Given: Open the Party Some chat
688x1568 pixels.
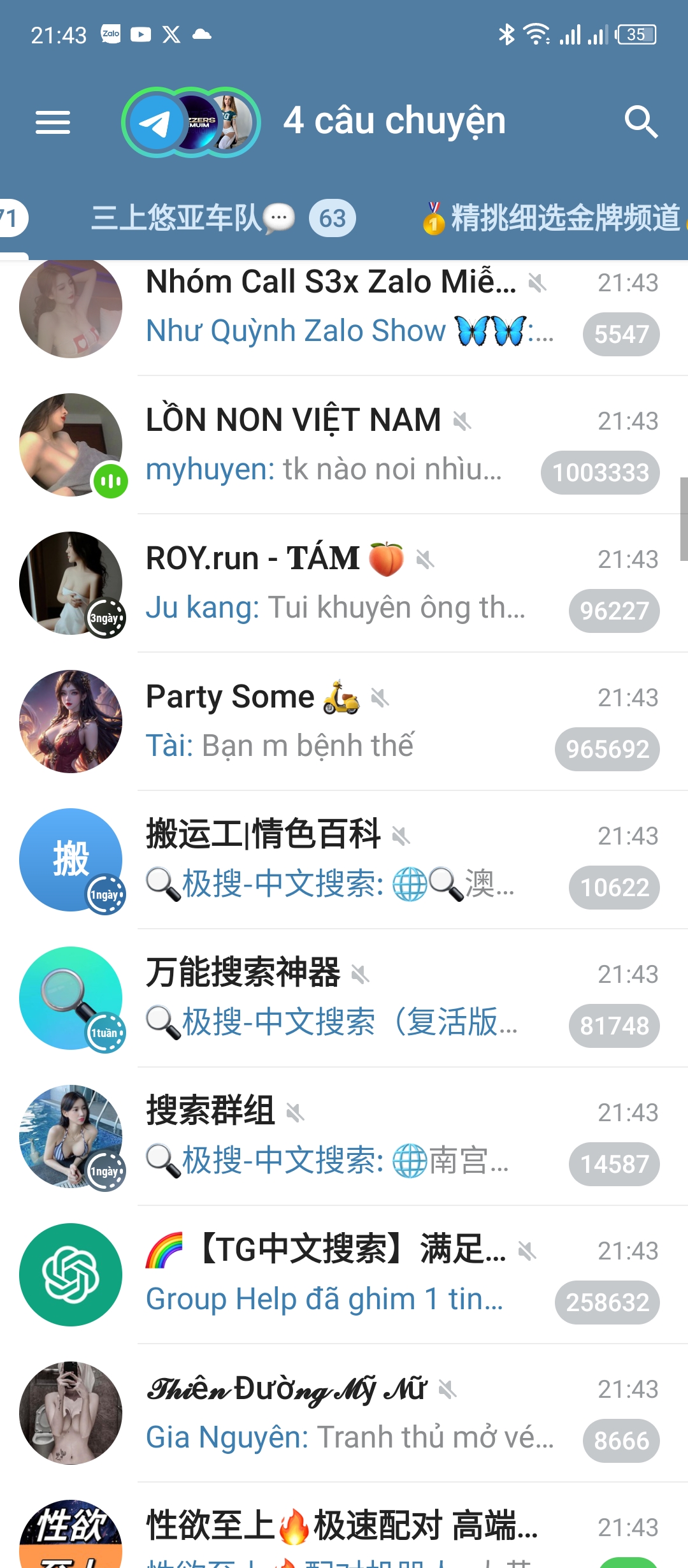Looking at the screenshot, I should [382, 722].
